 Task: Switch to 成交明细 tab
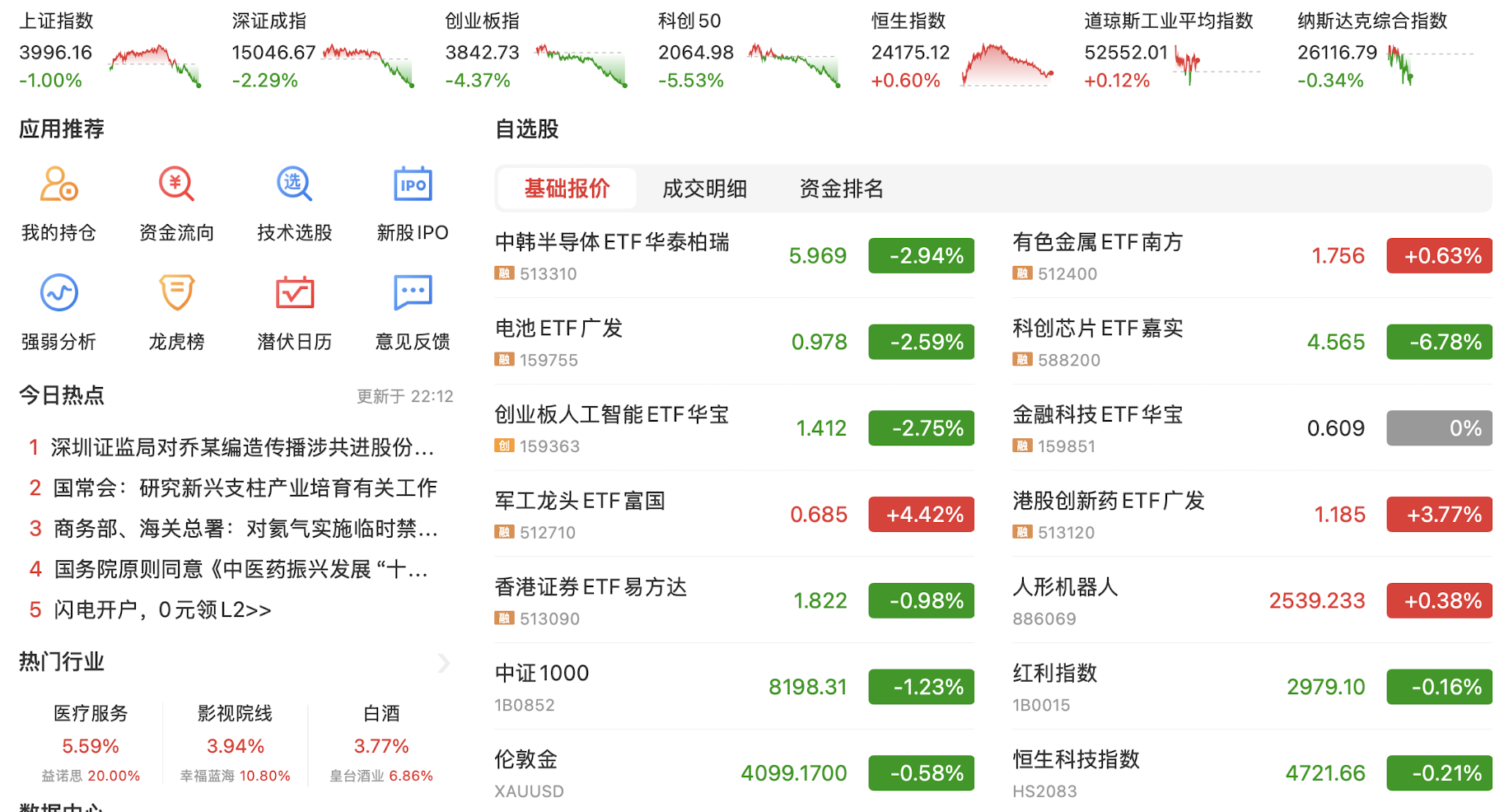704,189
